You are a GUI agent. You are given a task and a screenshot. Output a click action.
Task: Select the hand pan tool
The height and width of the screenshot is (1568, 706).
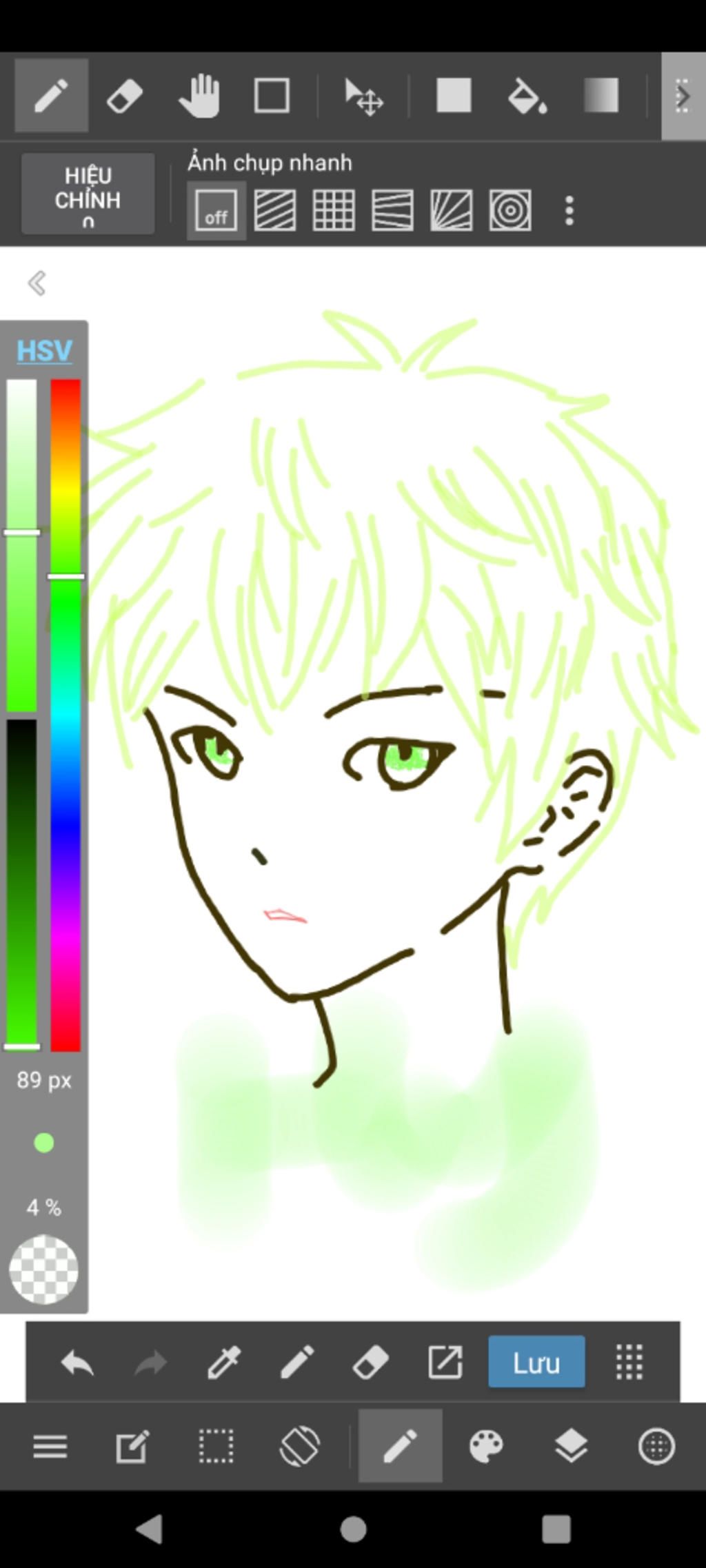[199, 96]
